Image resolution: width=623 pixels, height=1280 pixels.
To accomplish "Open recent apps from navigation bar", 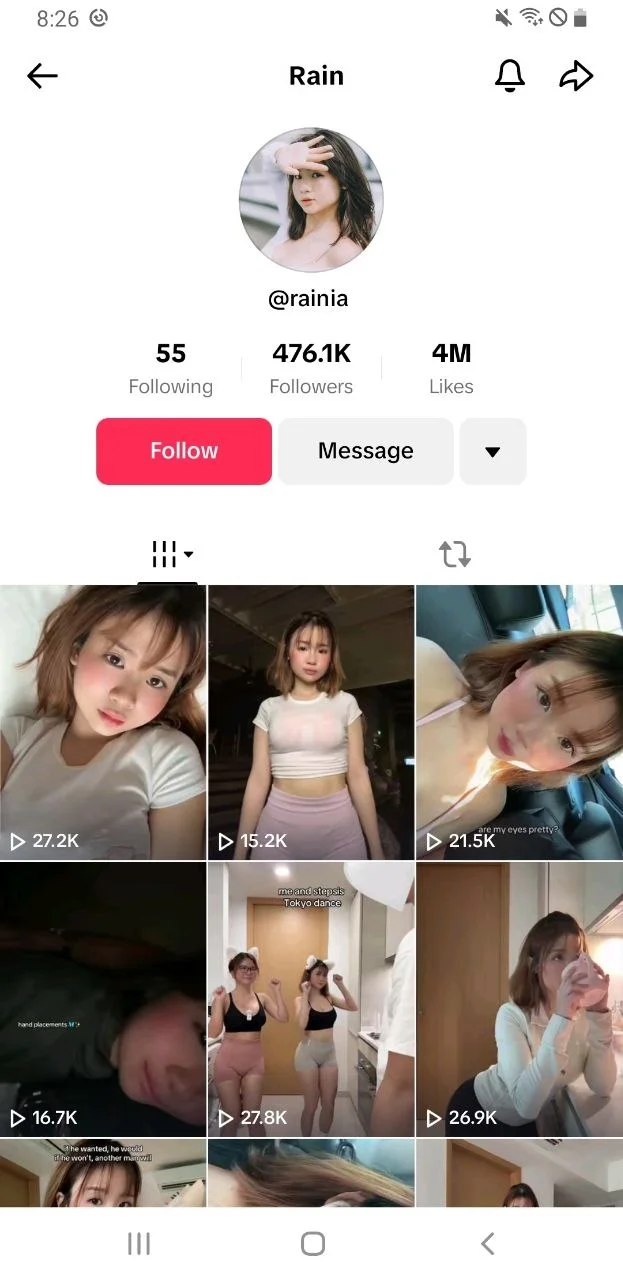I will (x=139, y=1243).
